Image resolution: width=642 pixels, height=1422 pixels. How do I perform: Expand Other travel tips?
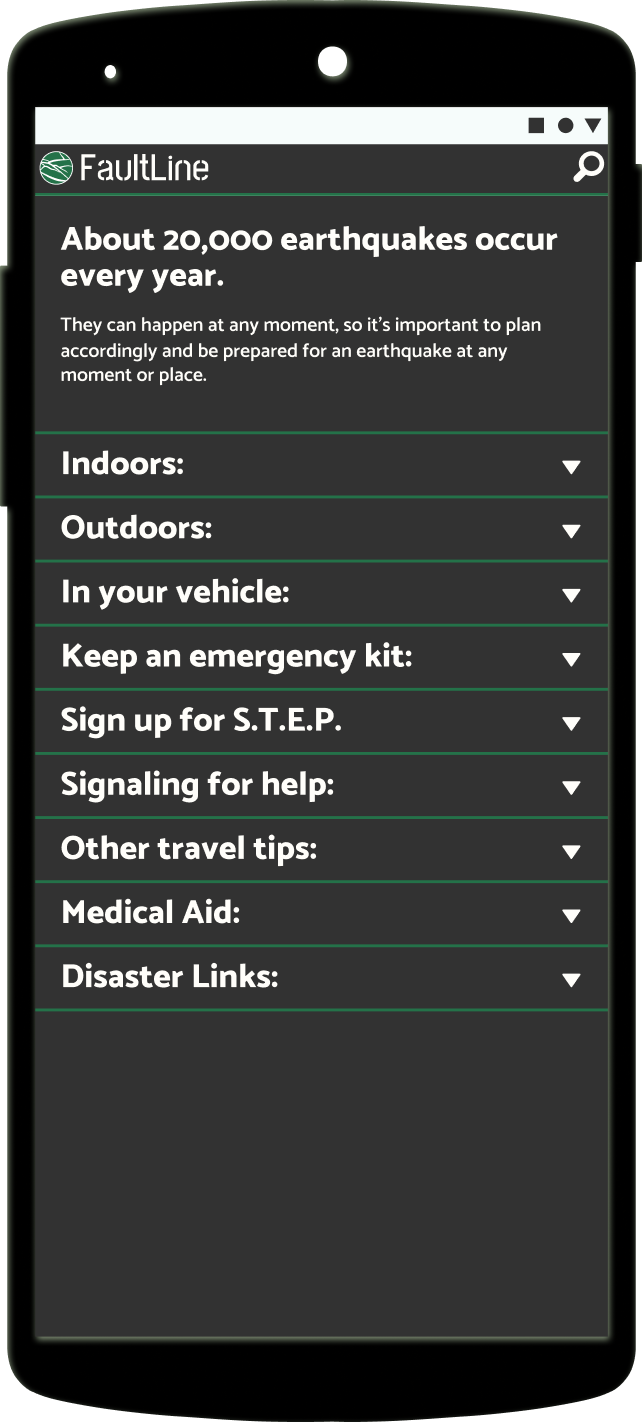pos(571,850)
